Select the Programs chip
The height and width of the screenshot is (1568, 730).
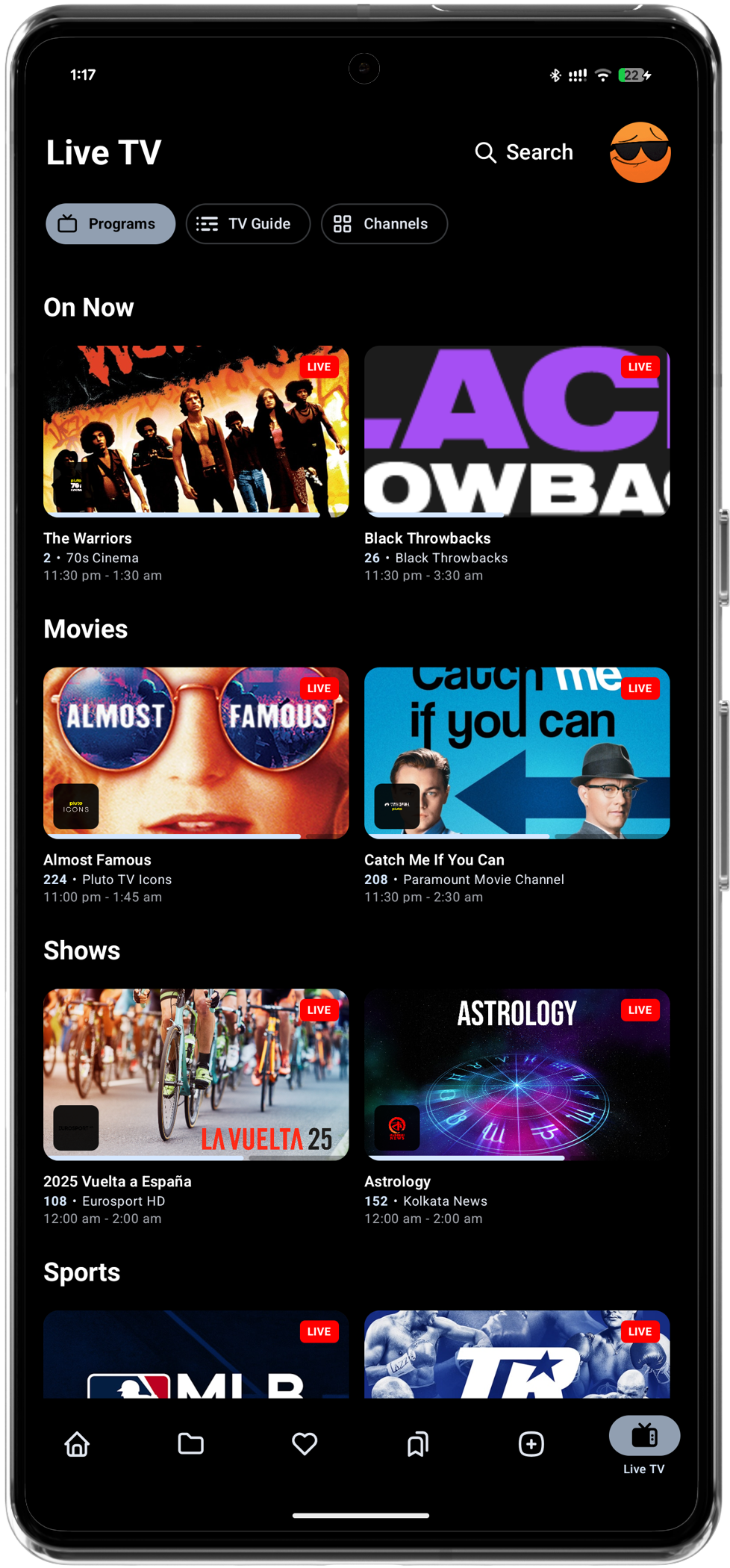110,224
